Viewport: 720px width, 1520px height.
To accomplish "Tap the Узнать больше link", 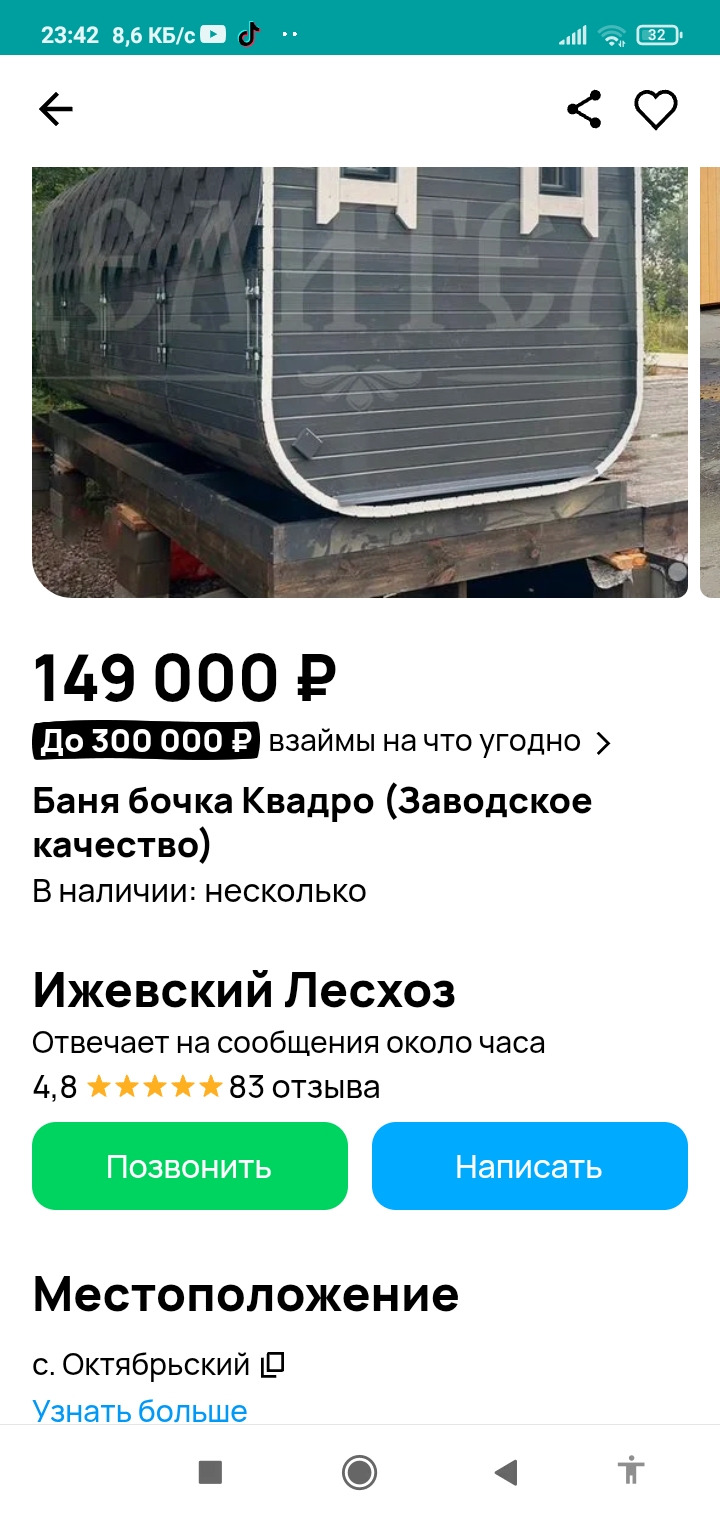I will point(140,1411).
